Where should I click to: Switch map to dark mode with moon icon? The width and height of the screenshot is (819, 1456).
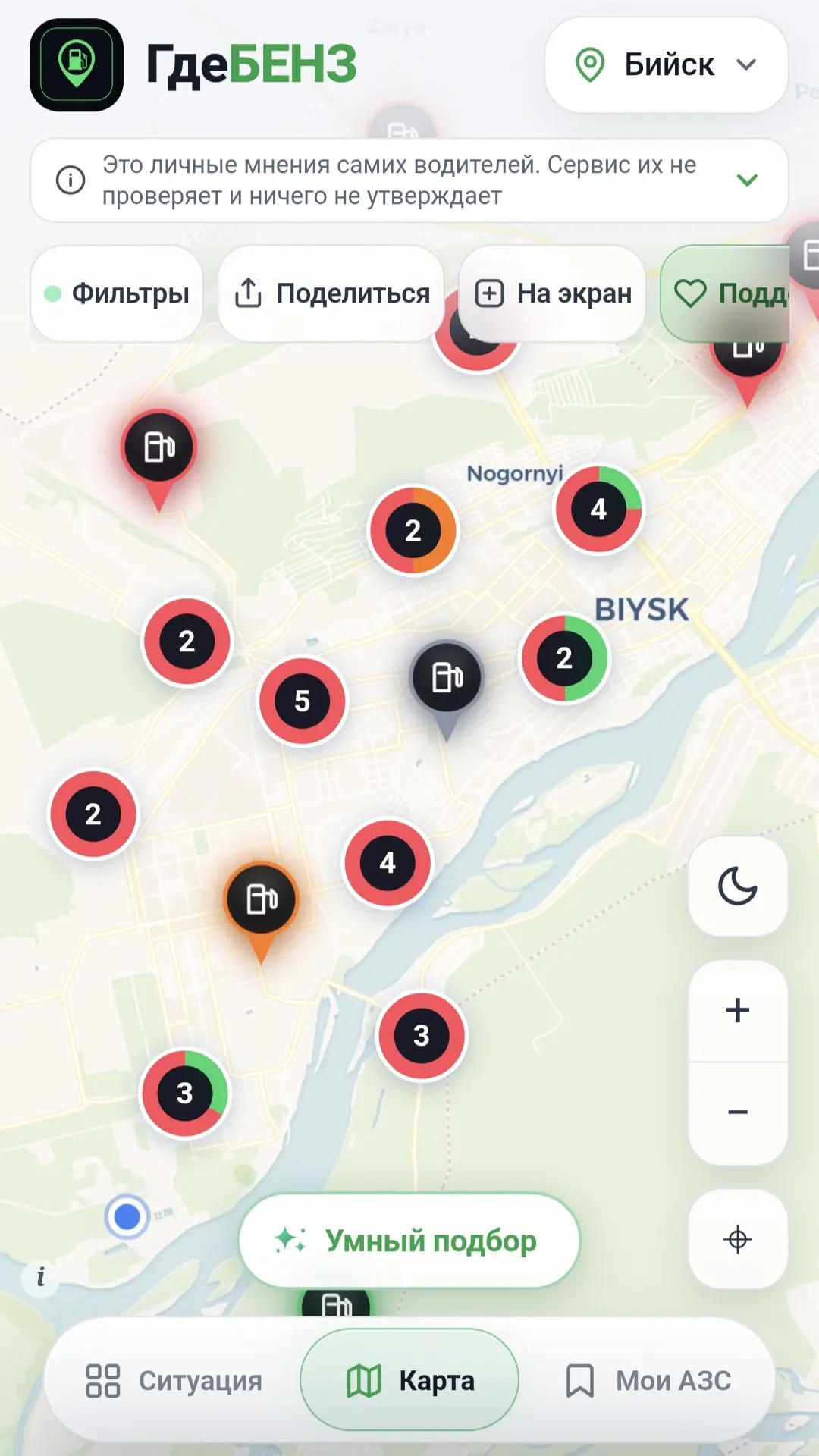tap(737, 886)
